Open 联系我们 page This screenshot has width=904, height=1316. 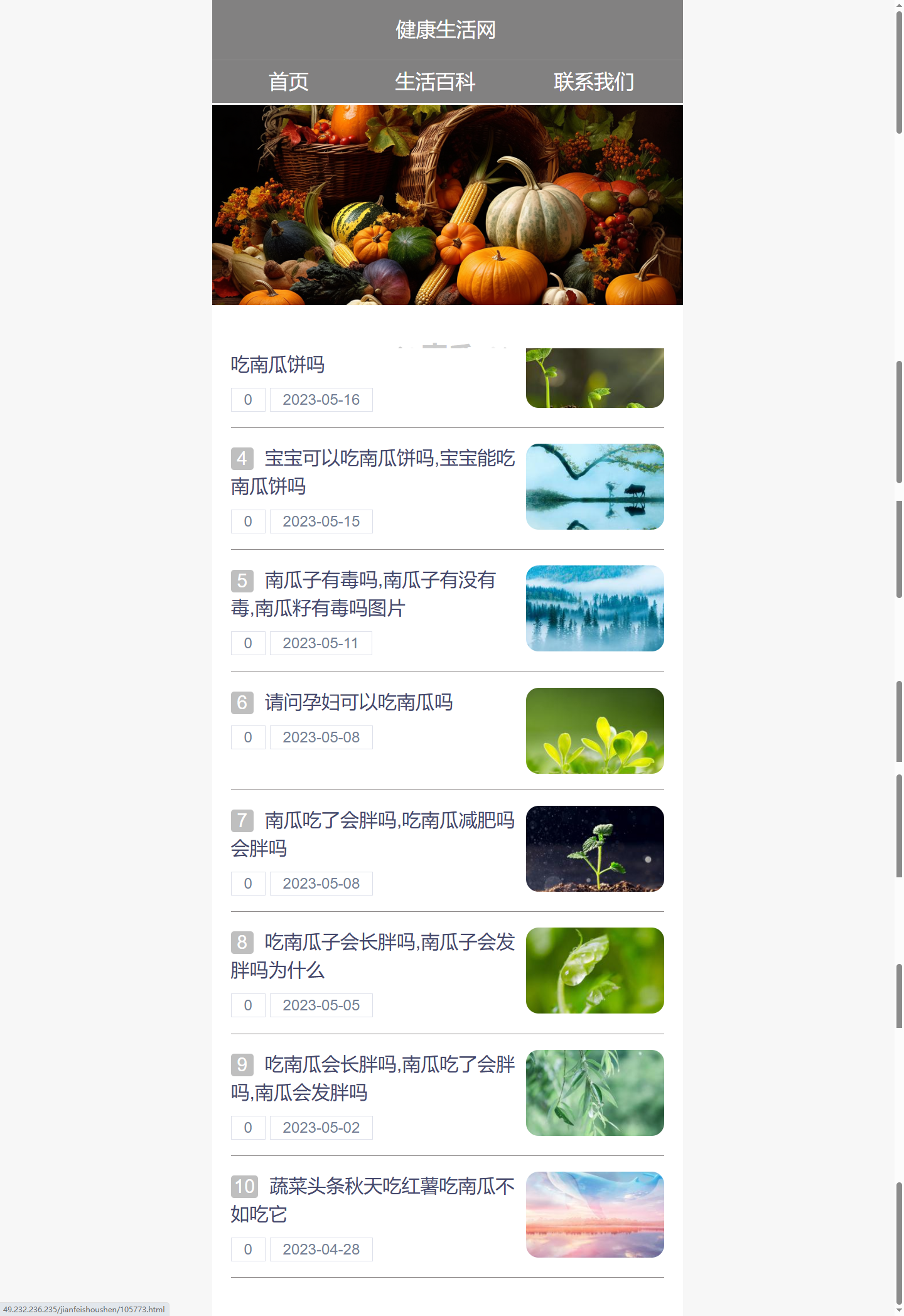coord(594,82)
